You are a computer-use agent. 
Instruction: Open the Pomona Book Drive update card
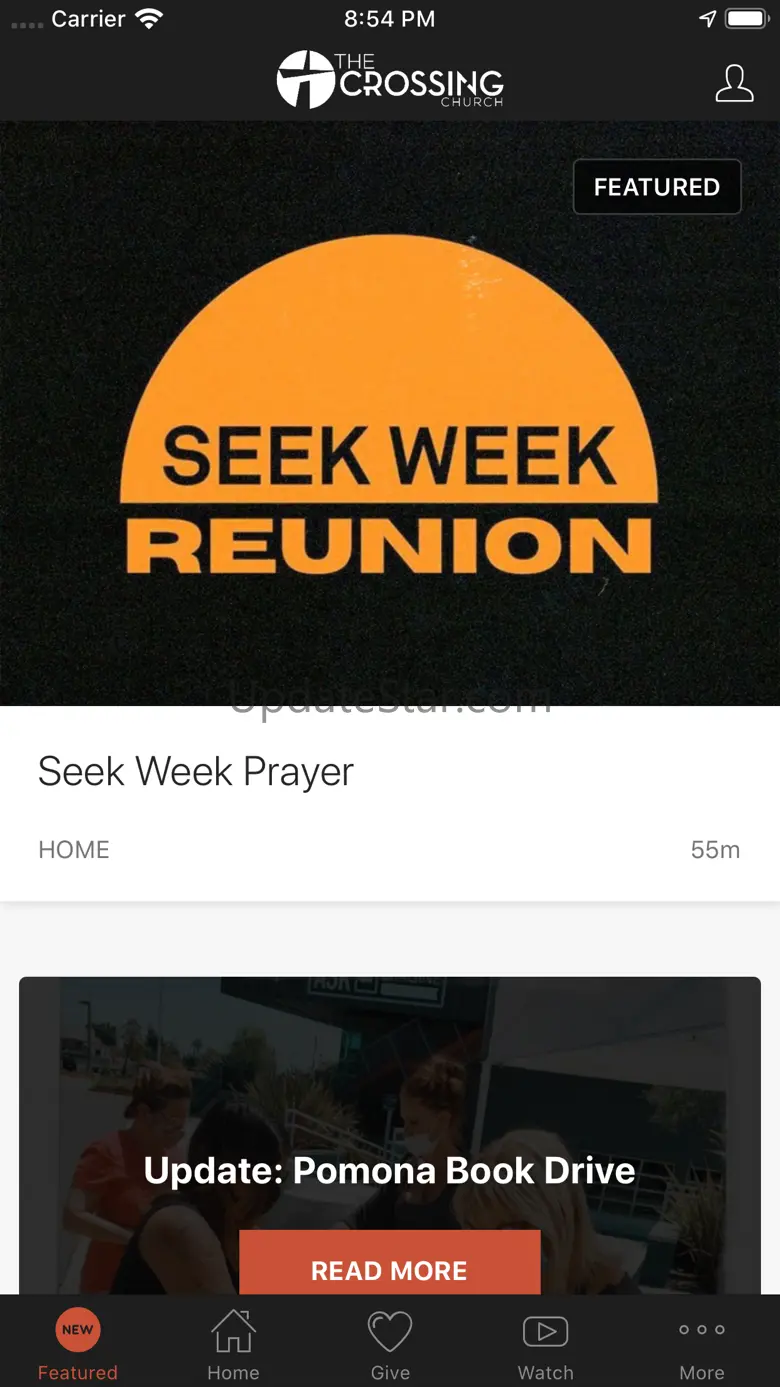[390, 1100]
